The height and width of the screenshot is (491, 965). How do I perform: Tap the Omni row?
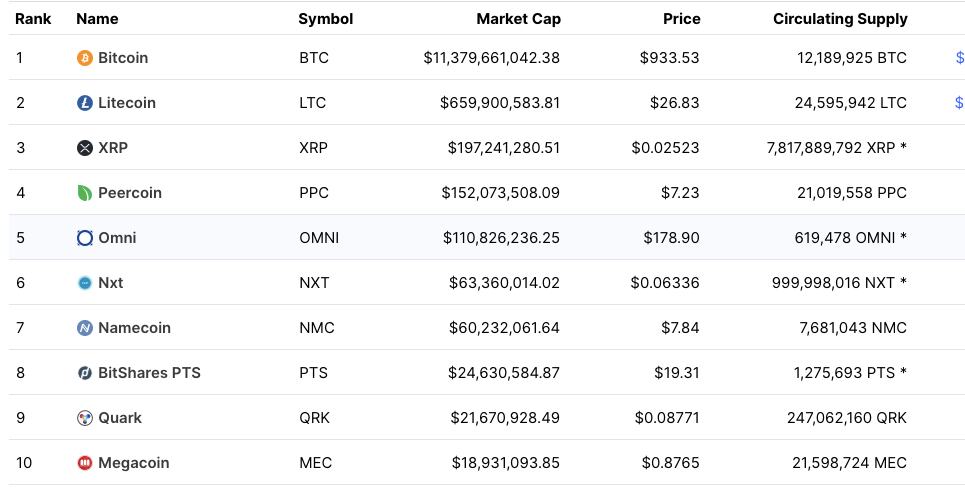pos(117,238)
